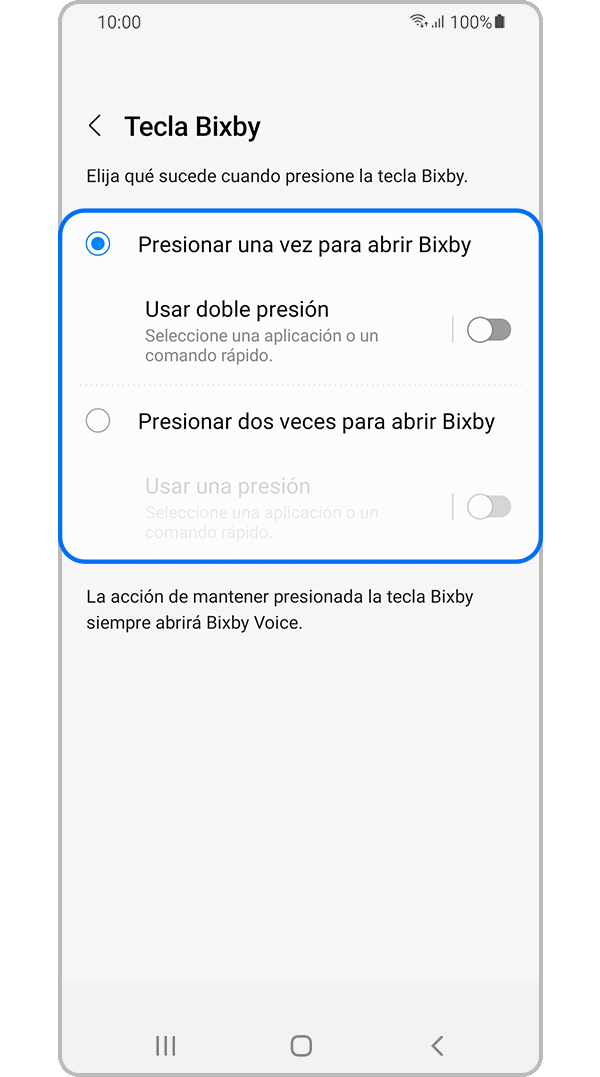This screenshot has width=600, height=1077.
Task: Go back from Tecla Bixby settings
Action: coord(95,126)
